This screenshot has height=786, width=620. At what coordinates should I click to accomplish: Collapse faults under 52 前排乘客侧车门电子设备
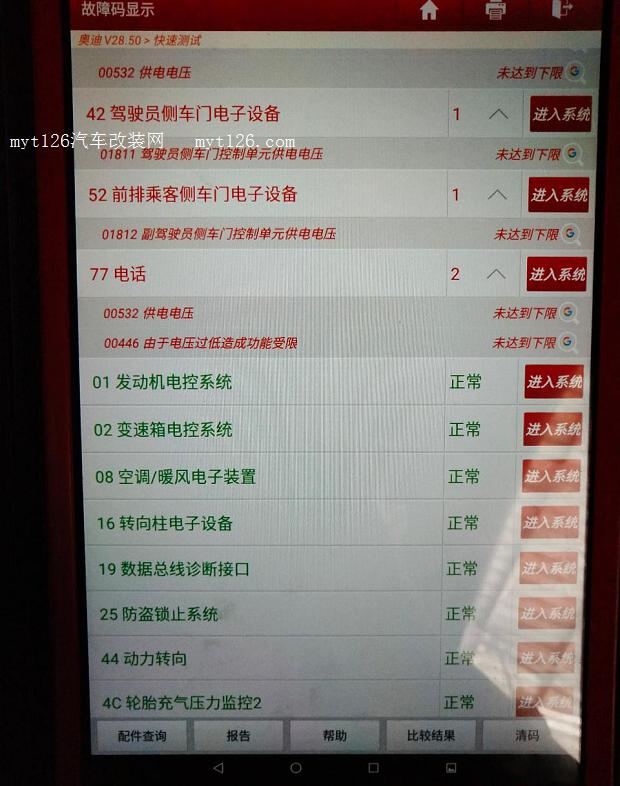pyautogui.click(x=497, y=195)
